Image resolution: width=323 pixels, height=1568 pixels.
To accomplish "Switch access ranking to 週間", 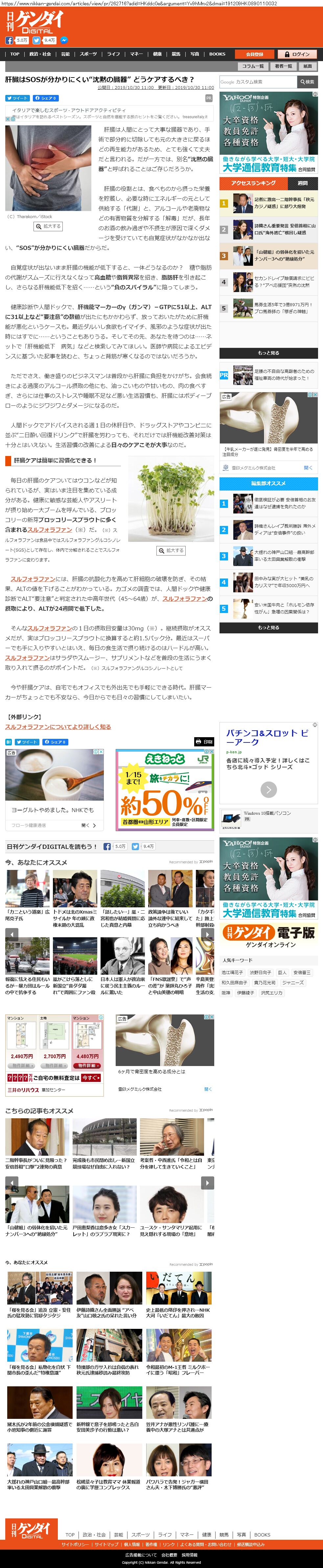I will 302,183.
